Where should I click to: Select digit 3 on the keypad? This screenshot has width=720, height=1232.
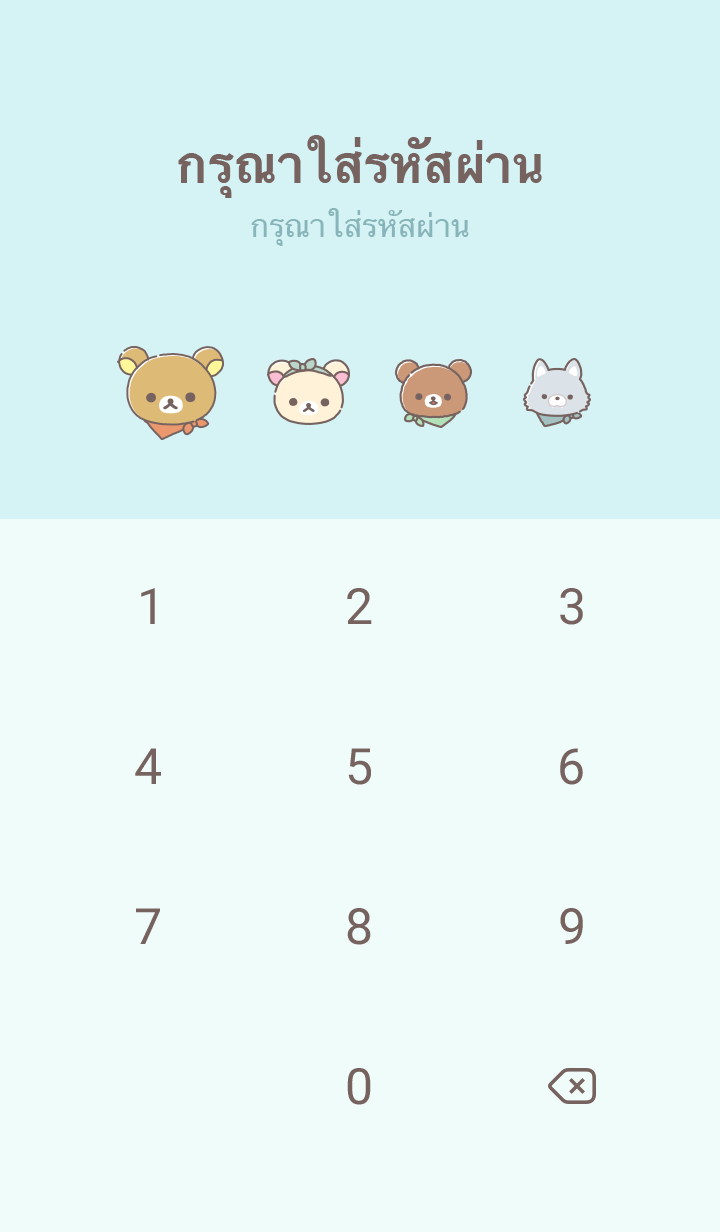(571, 607)
